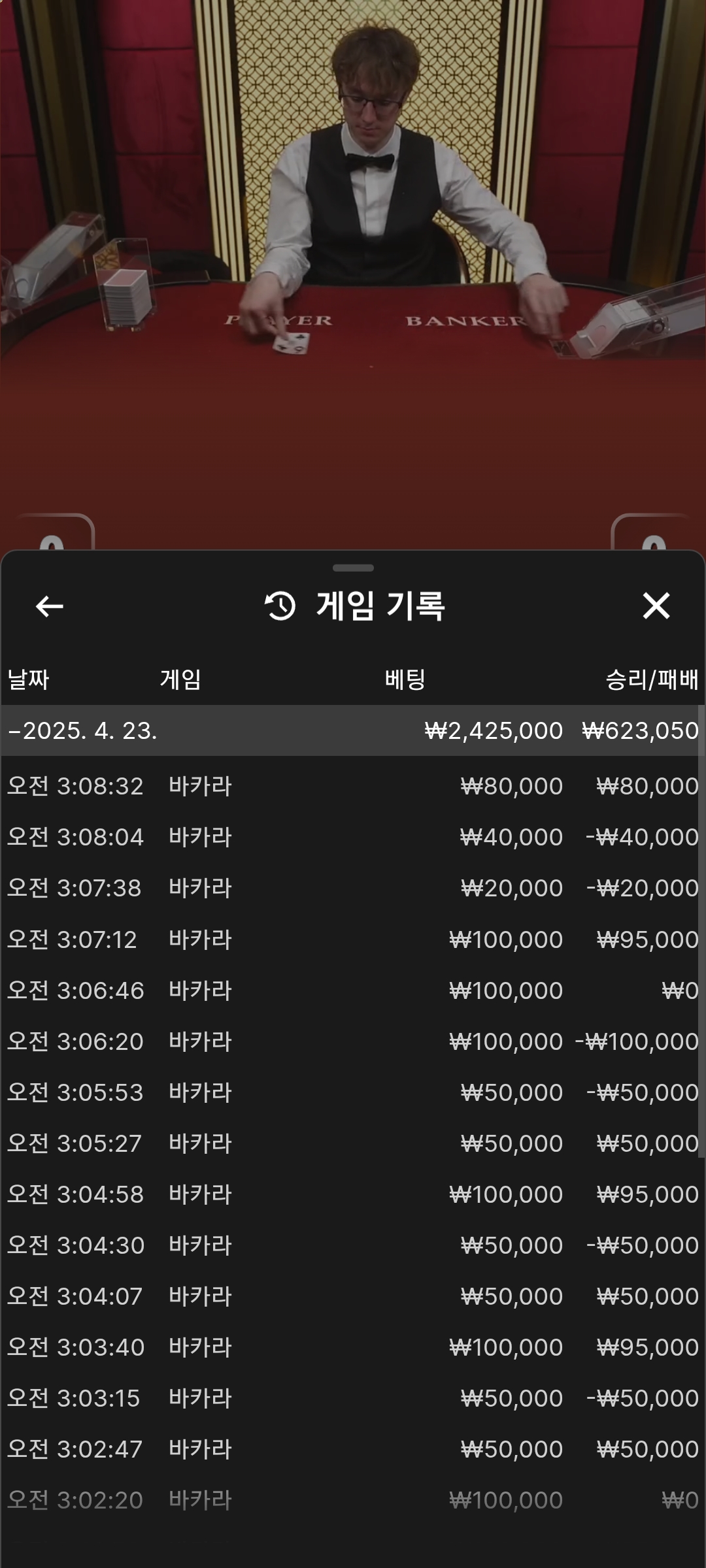
Task: Collapse the 2025. 4. 23. date group
Action: 82,730
